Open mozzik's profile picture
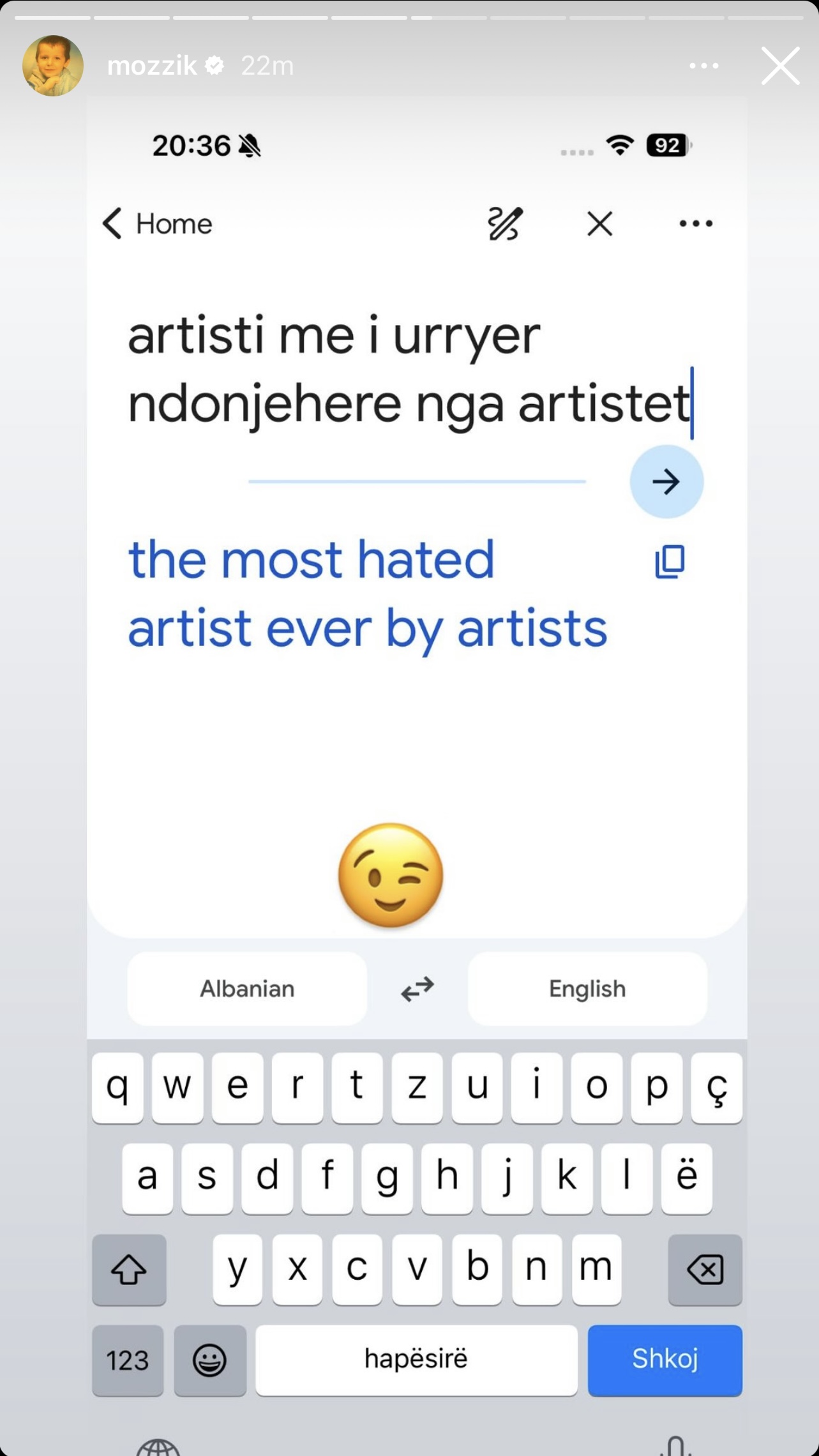The image size is (819, 1456). 52,66
